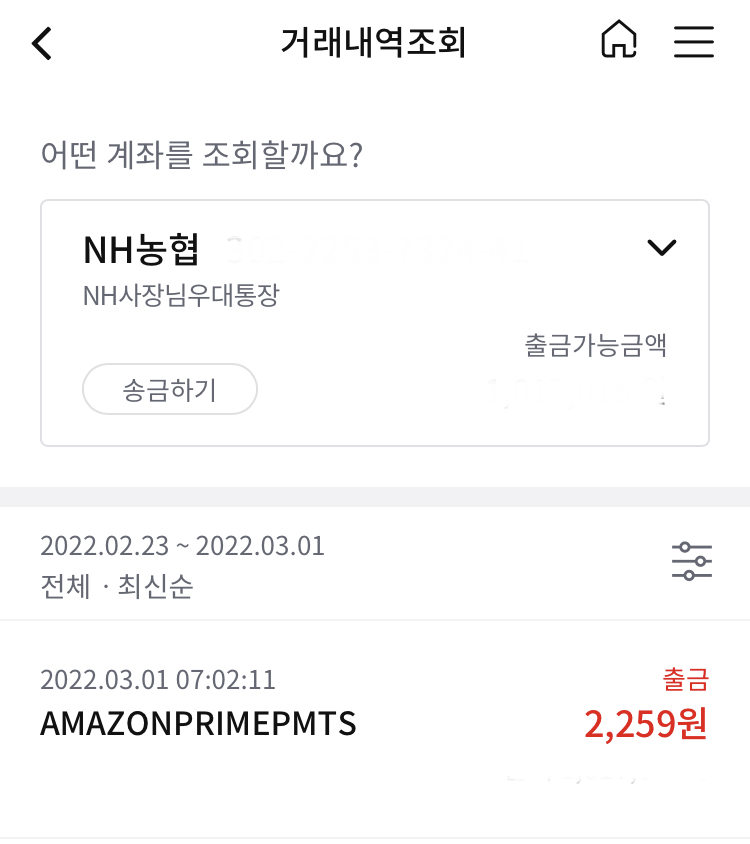Tap the 거래내역조회 title
The width and height of the screenshot is (750, 844).
click(x=375, y=42)
